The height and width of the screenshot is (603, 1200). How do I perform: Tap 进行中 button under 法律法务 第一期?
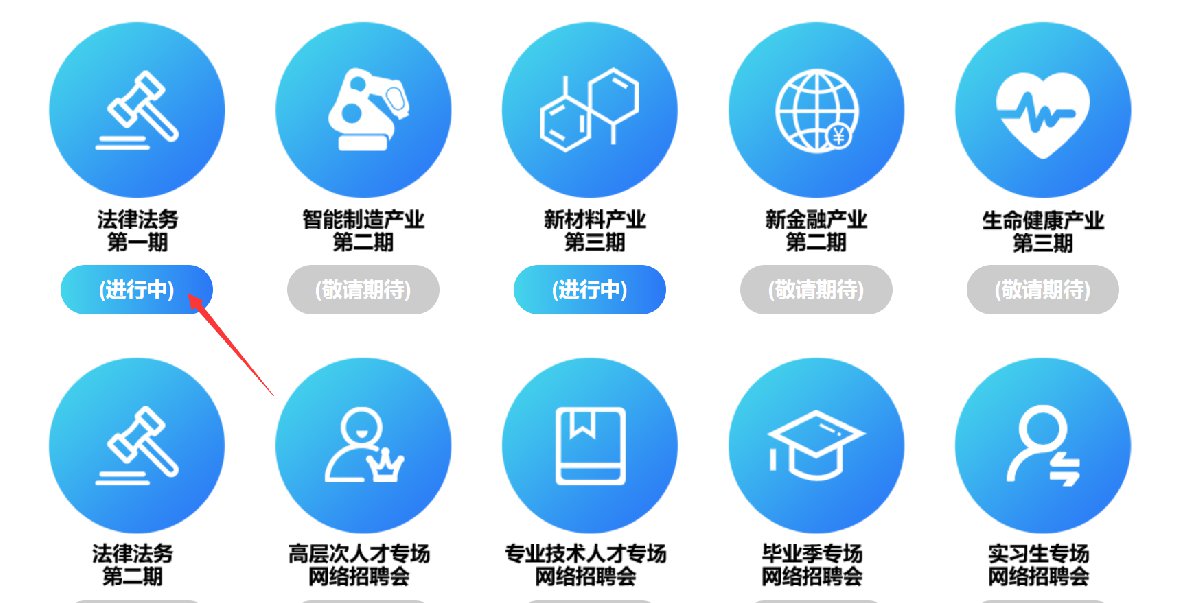136,290
